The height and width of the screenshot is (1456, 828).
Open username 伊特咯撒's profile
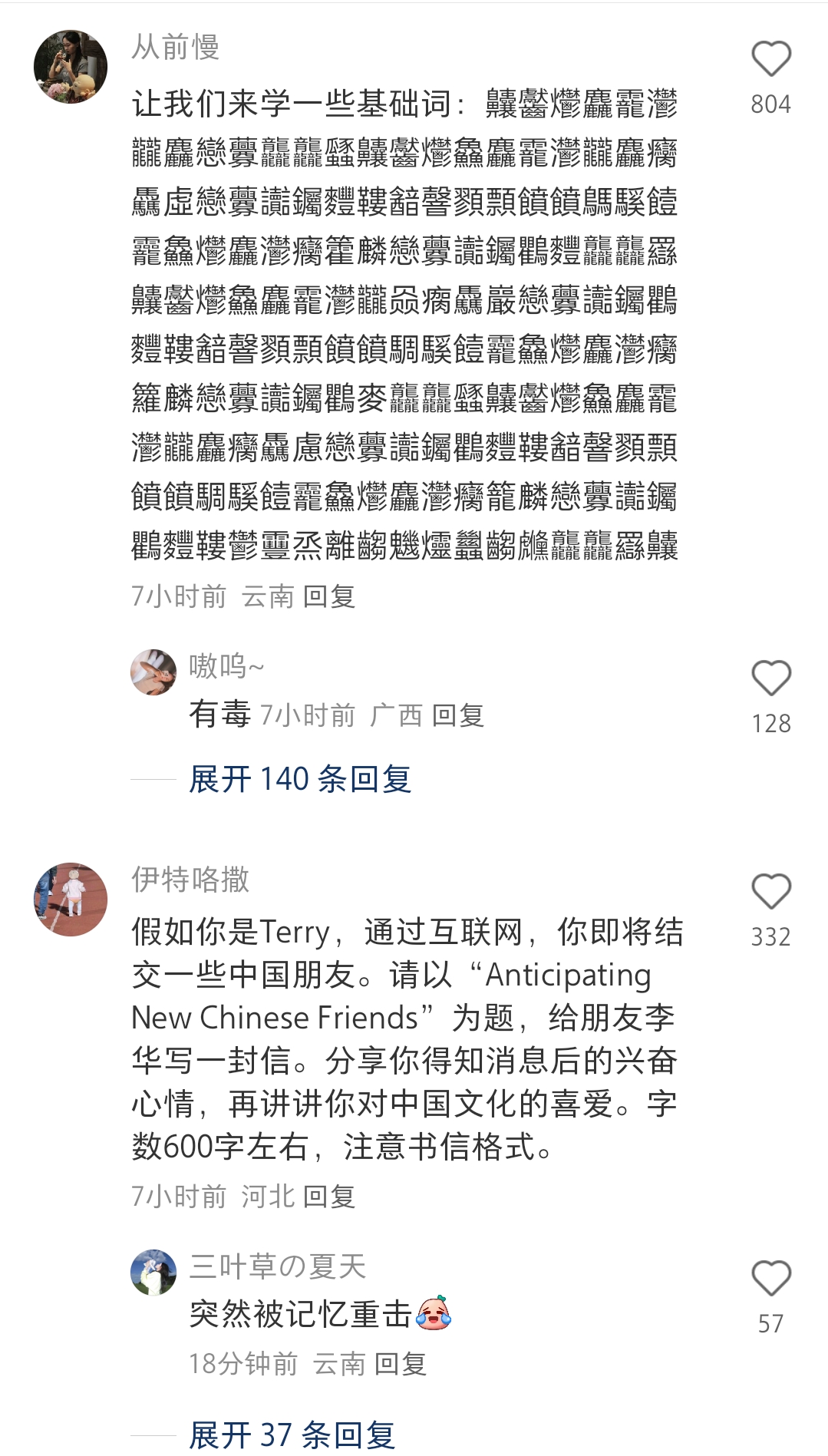click(190, 880)
